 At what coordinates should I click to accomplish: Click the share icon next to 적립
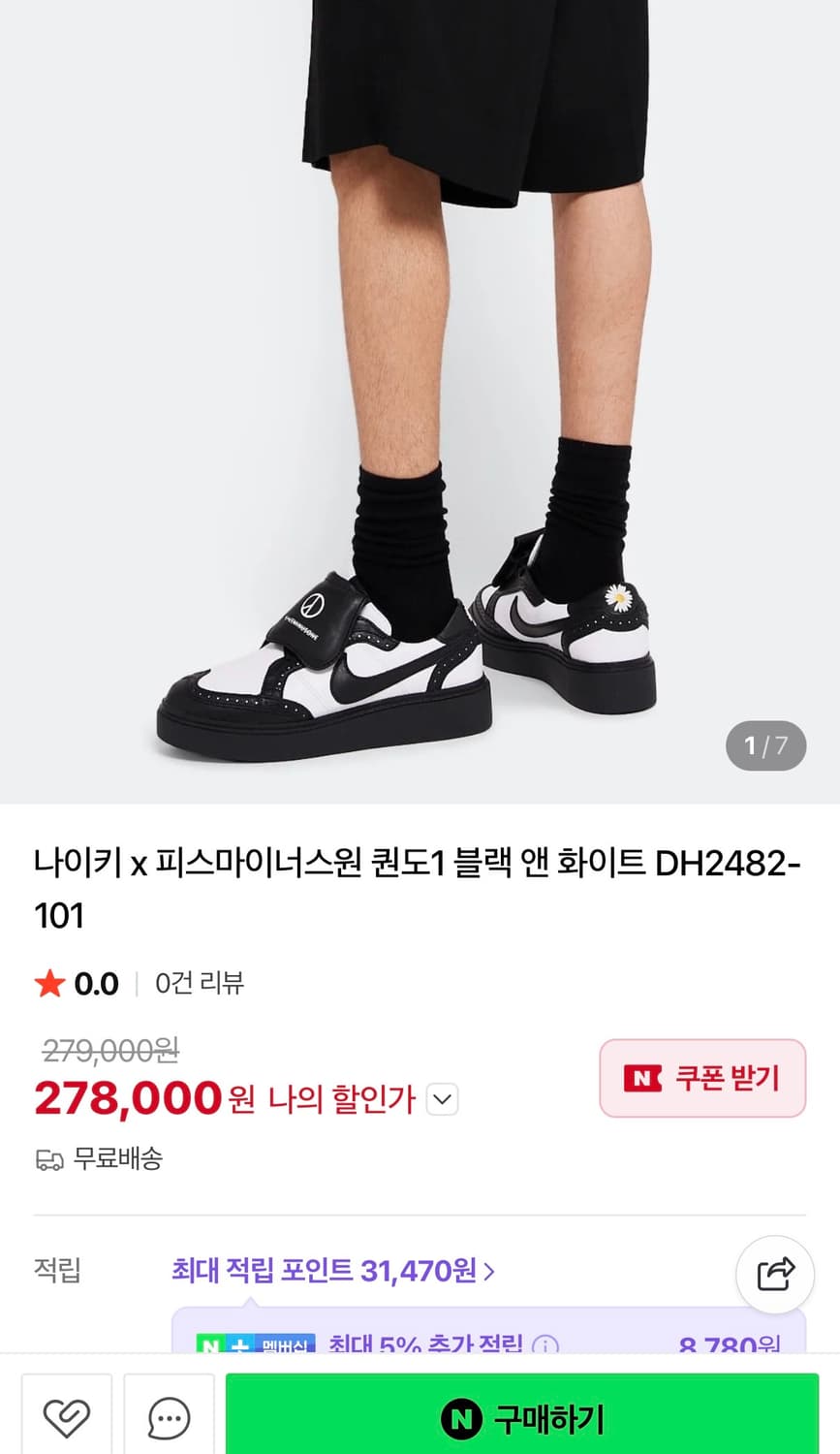(x=775, y=1276)
